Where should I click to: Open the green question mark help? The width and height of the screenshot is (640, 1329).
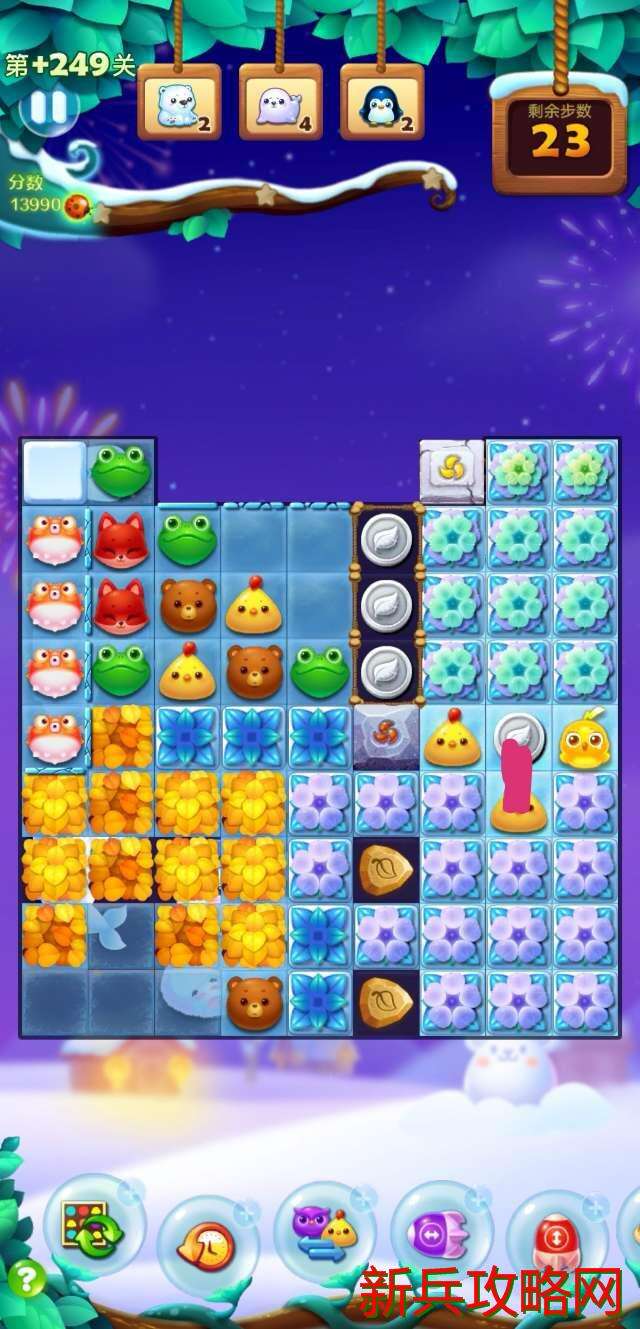click(25, 1279)
